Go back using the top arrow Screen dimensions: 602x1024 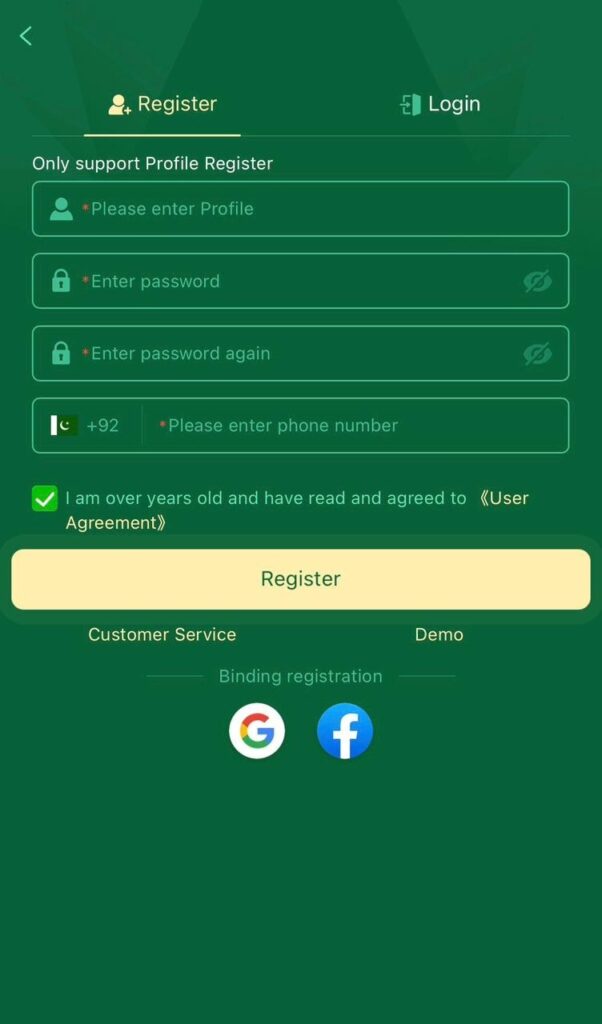coord(26,37)
